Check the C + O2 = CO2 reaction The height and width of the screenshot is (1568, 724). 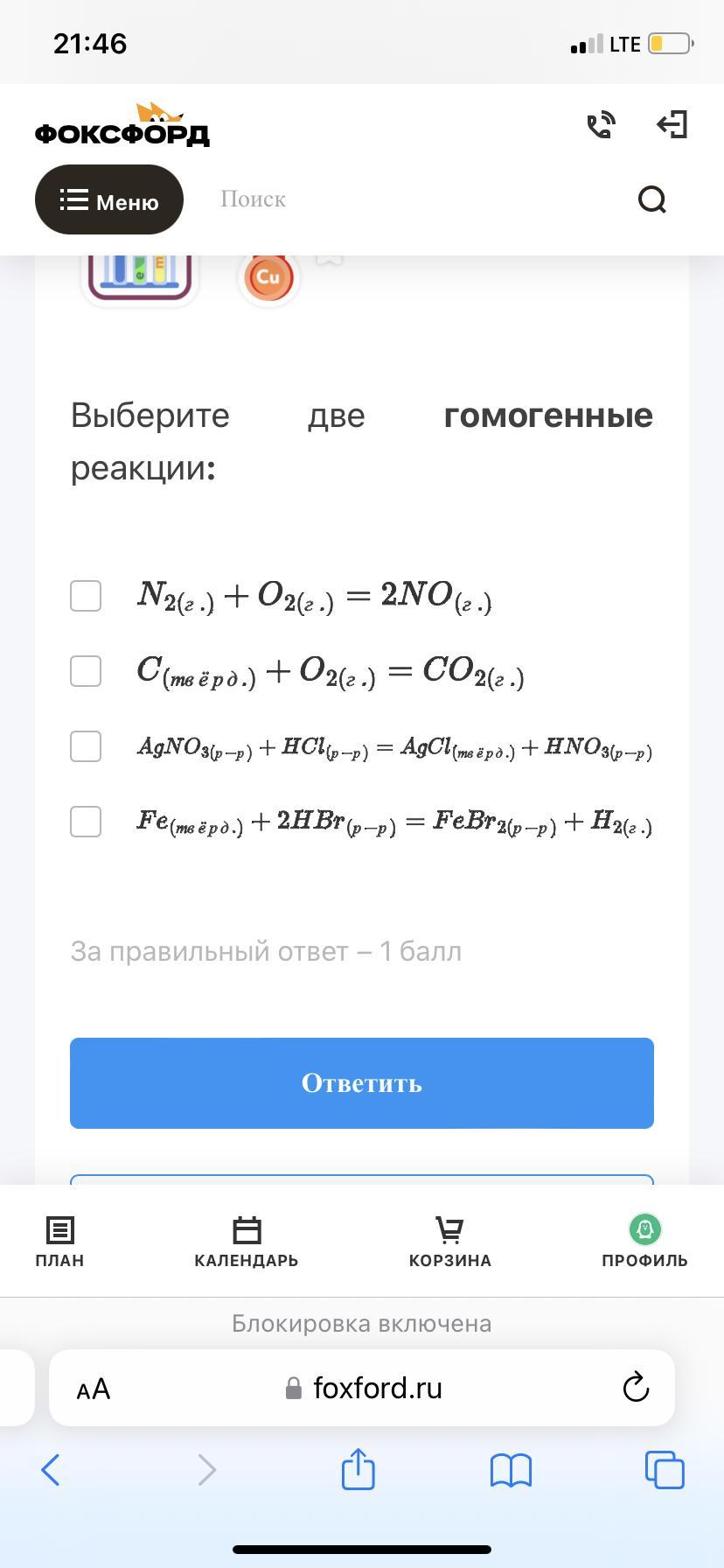click(86, 671)
